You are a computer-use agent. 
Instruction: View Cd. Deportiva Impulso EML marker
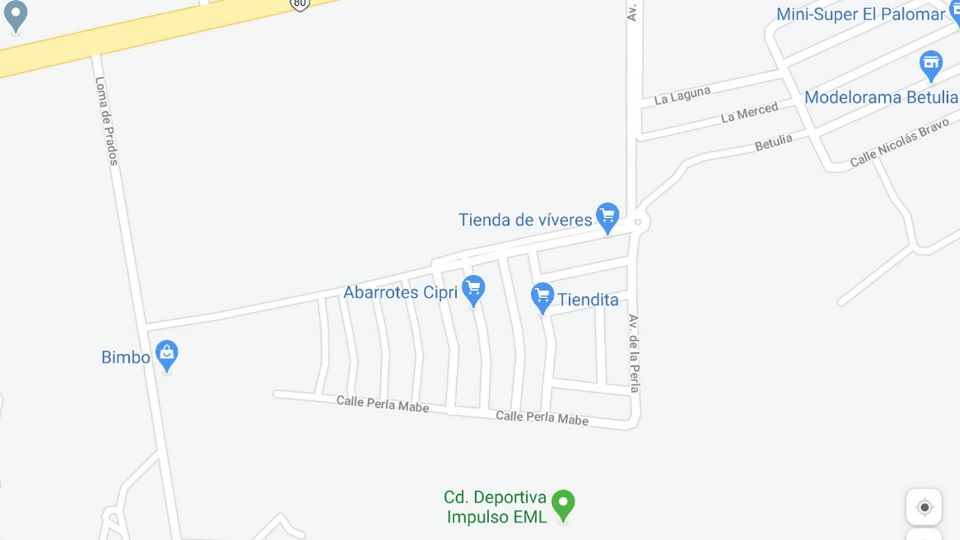(x=564, y=504)
